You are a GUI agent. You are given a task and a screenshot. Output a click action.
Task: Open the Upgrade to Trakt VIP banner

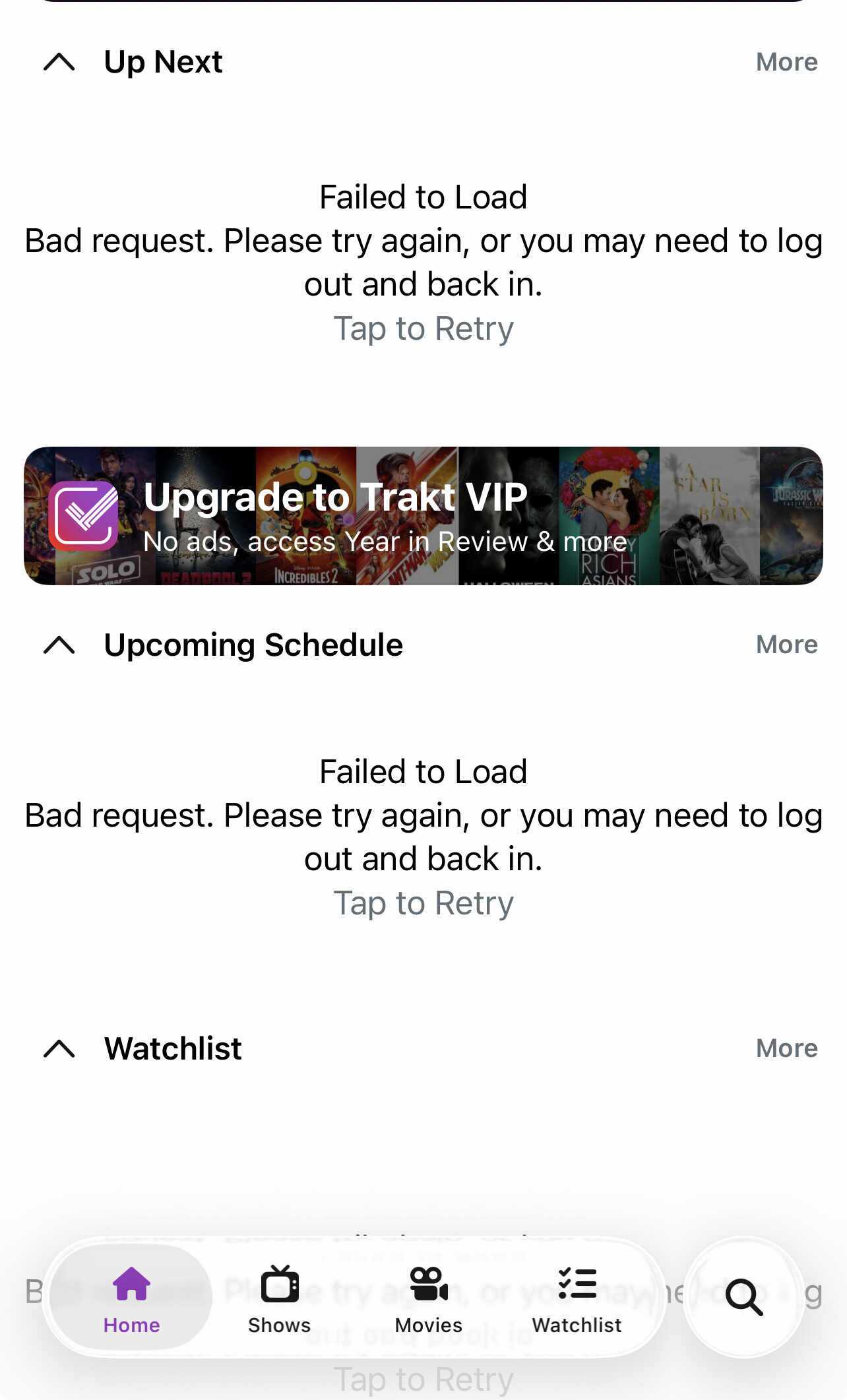click(x=423, y=516)
